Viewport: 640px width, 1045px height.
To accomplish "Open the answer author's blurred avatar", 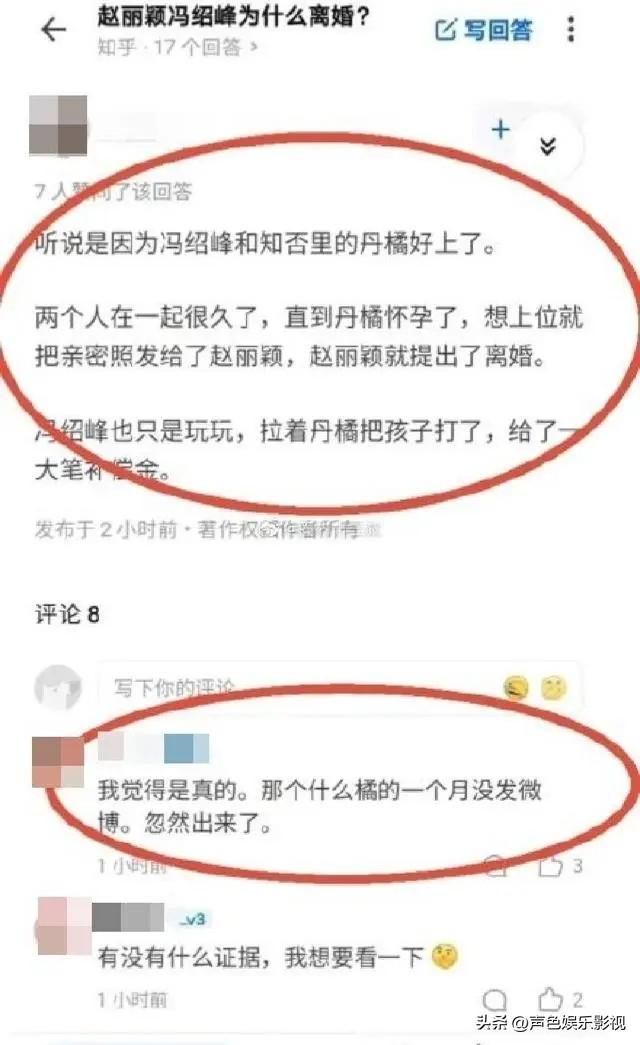I will (x=59, y=125).
